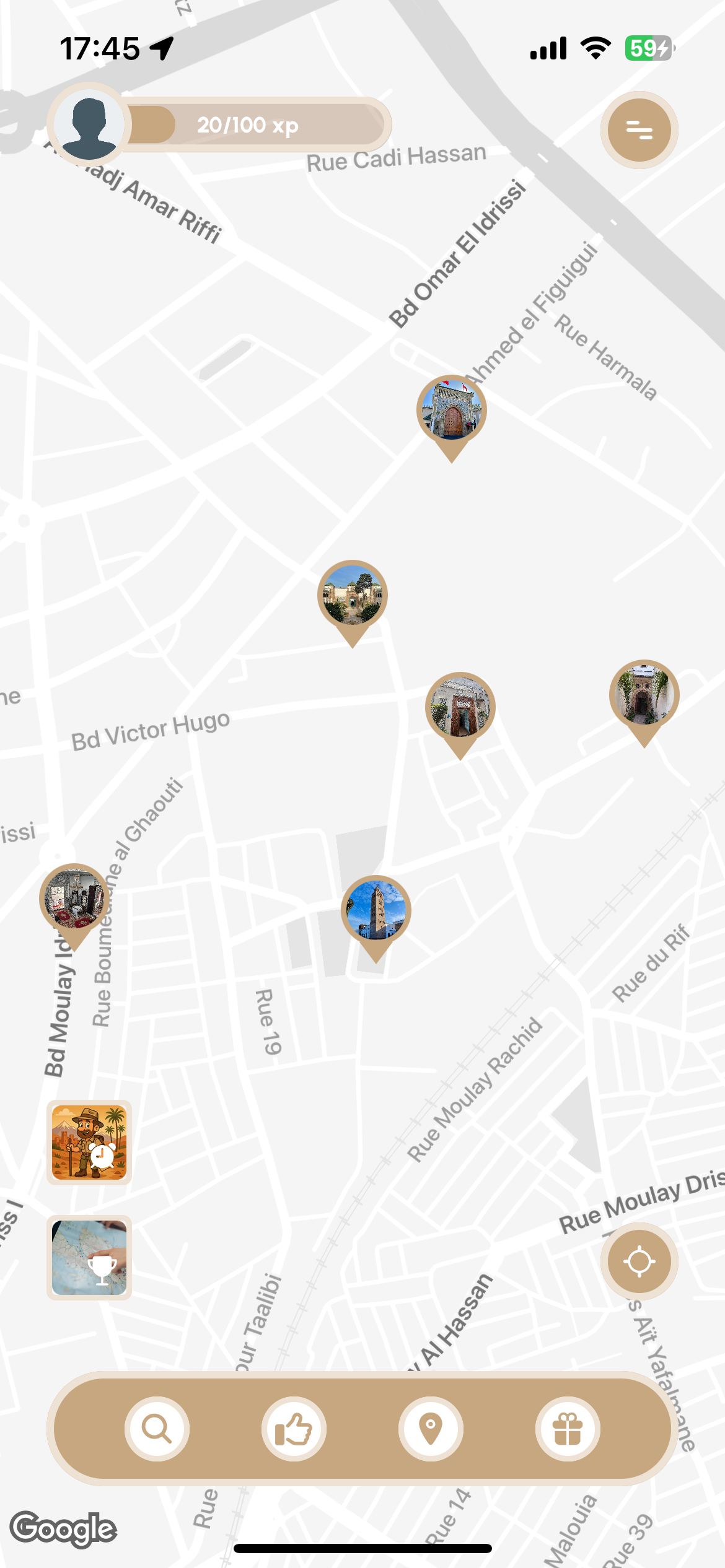Open the trophy map tile

(89, 1257)
